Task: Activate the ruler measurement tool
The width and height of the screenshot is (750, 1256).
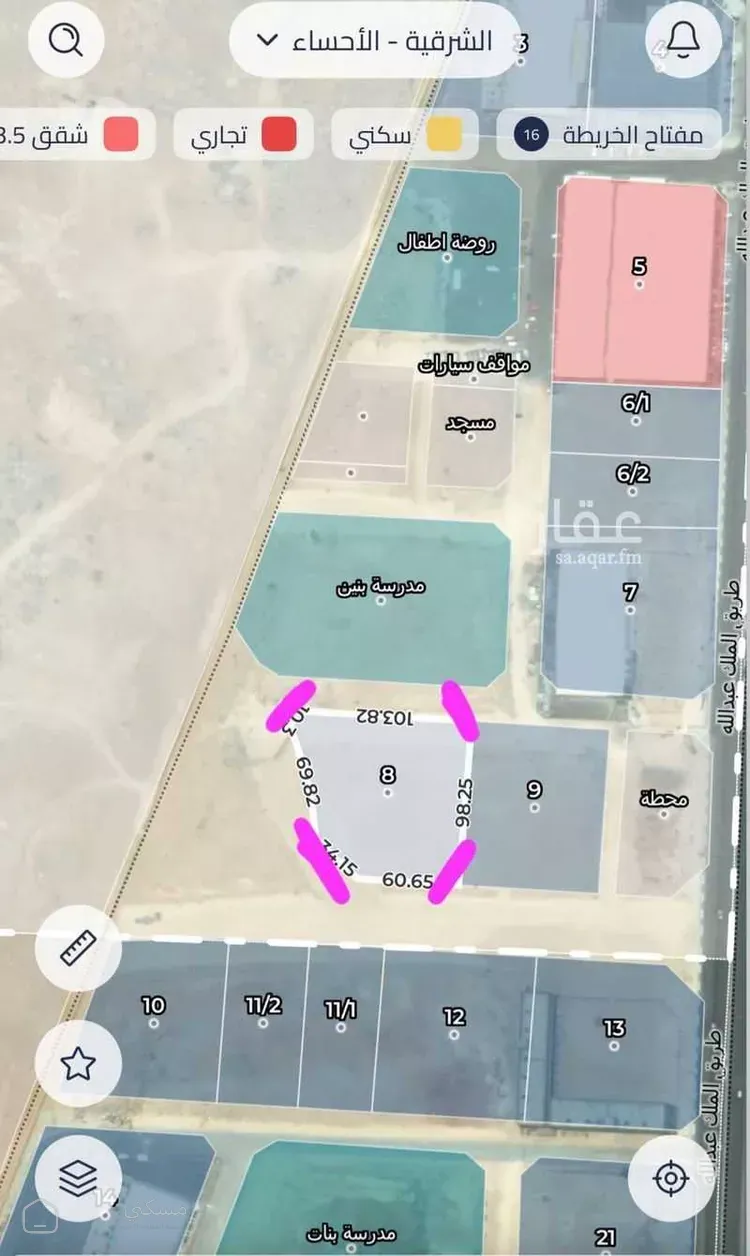Action: [x=78, y=948]
